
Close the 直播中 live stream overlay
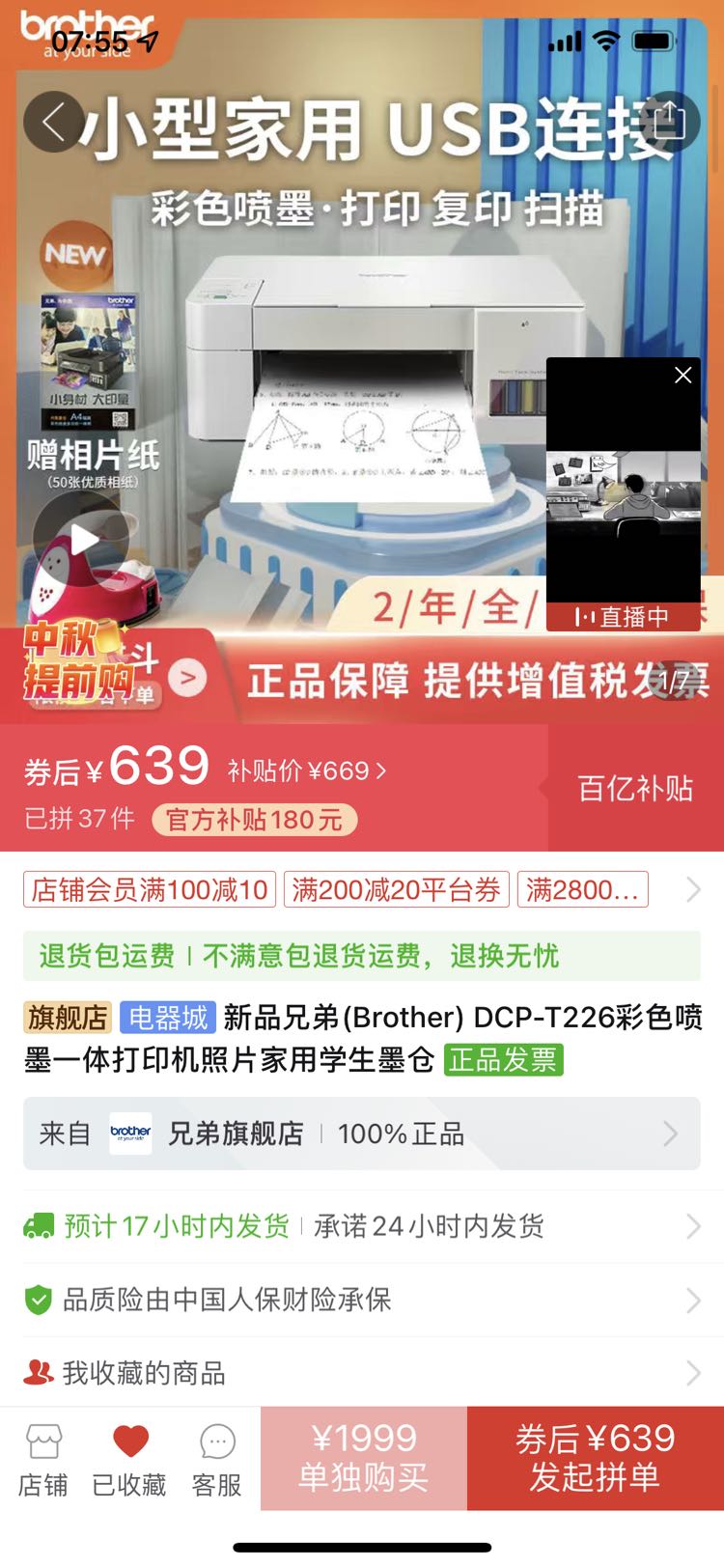coord(683,375)
